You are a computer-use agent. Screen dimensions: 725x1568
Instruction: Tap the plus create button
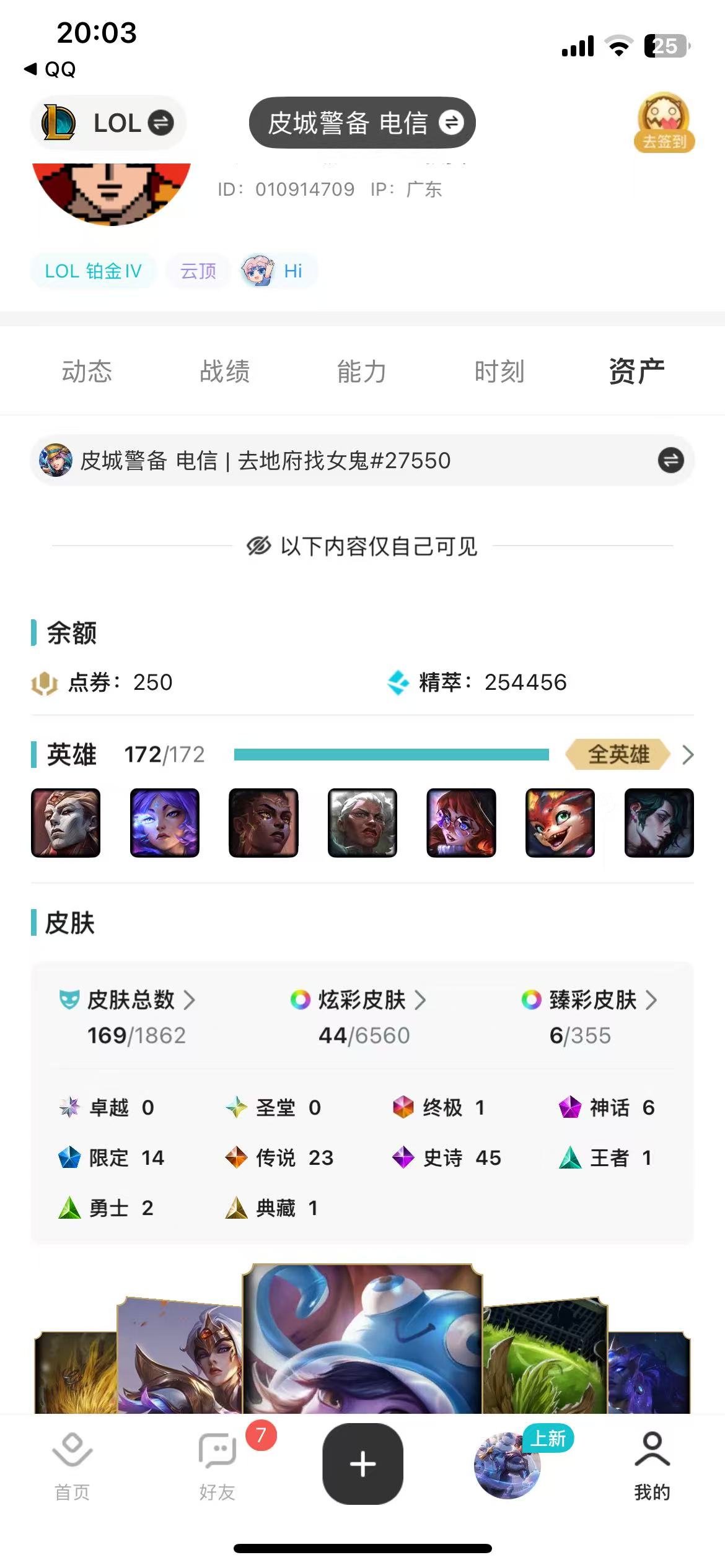[x=362, y=1464]
